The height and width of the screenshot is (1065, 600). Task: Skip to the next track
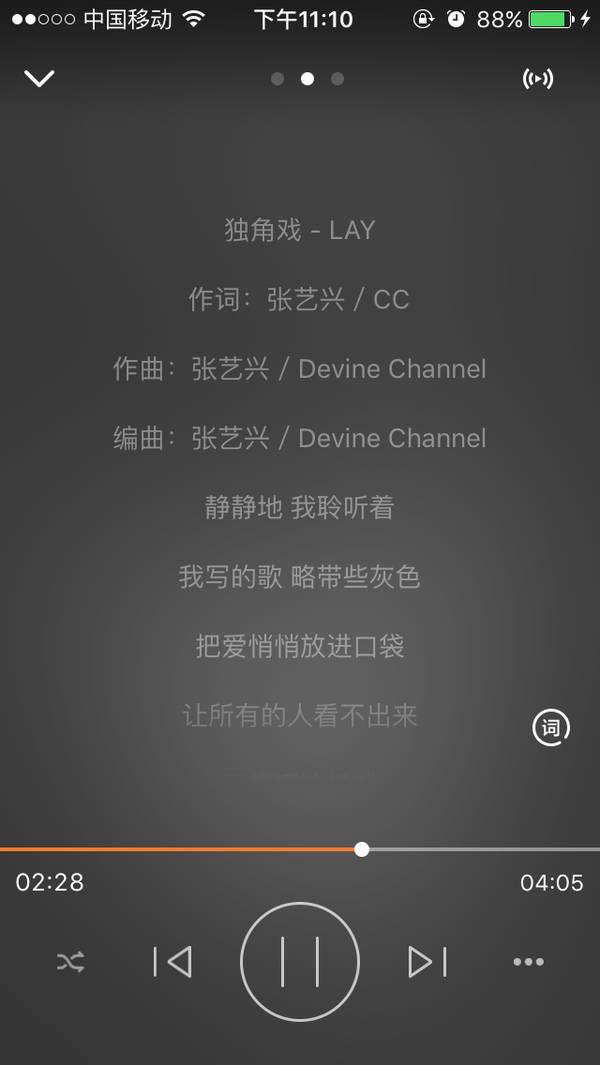click(x=427, y=962)
